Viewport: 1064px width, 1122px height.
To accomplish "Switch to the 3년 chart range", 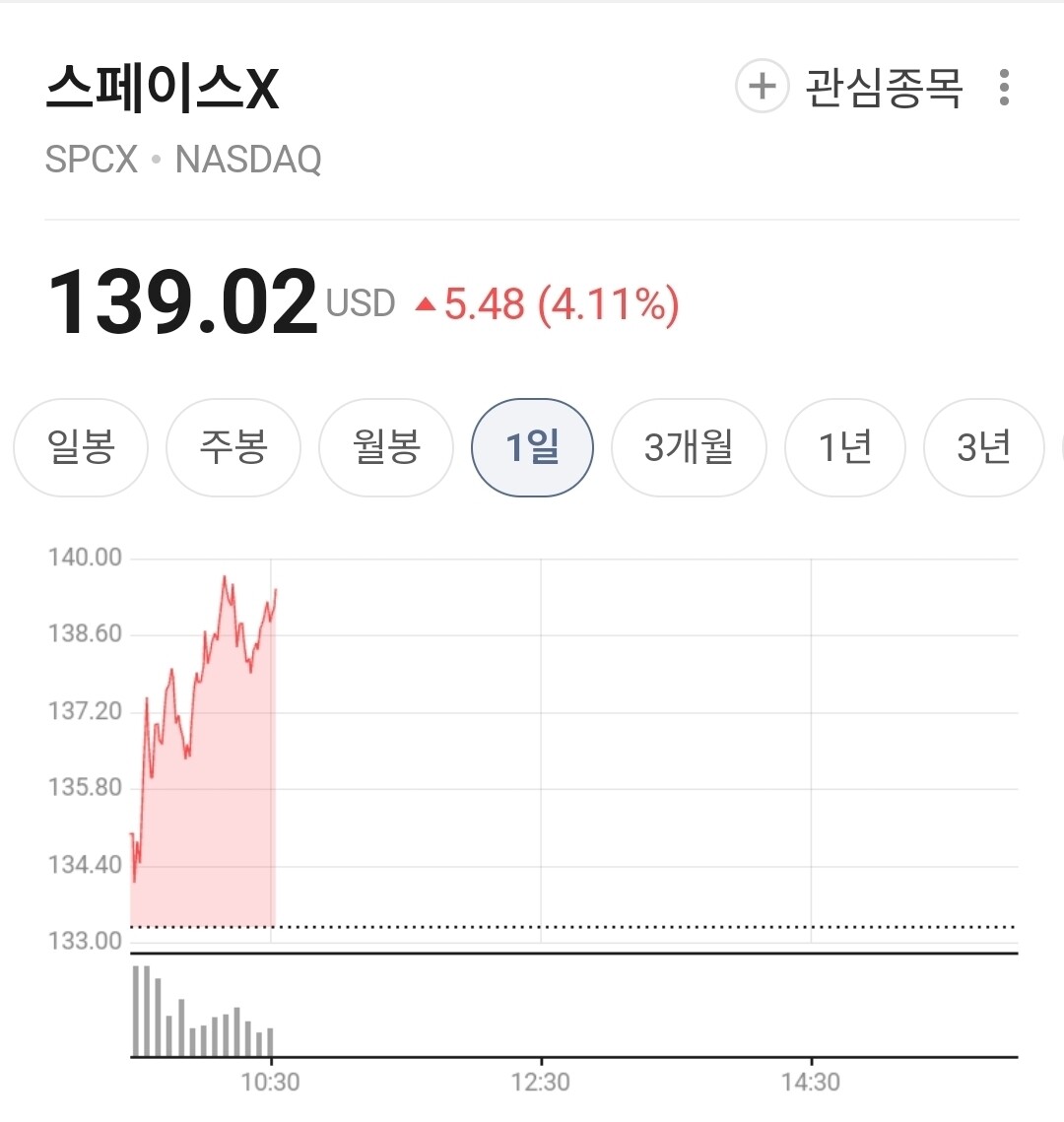I will tap(984, 447).
